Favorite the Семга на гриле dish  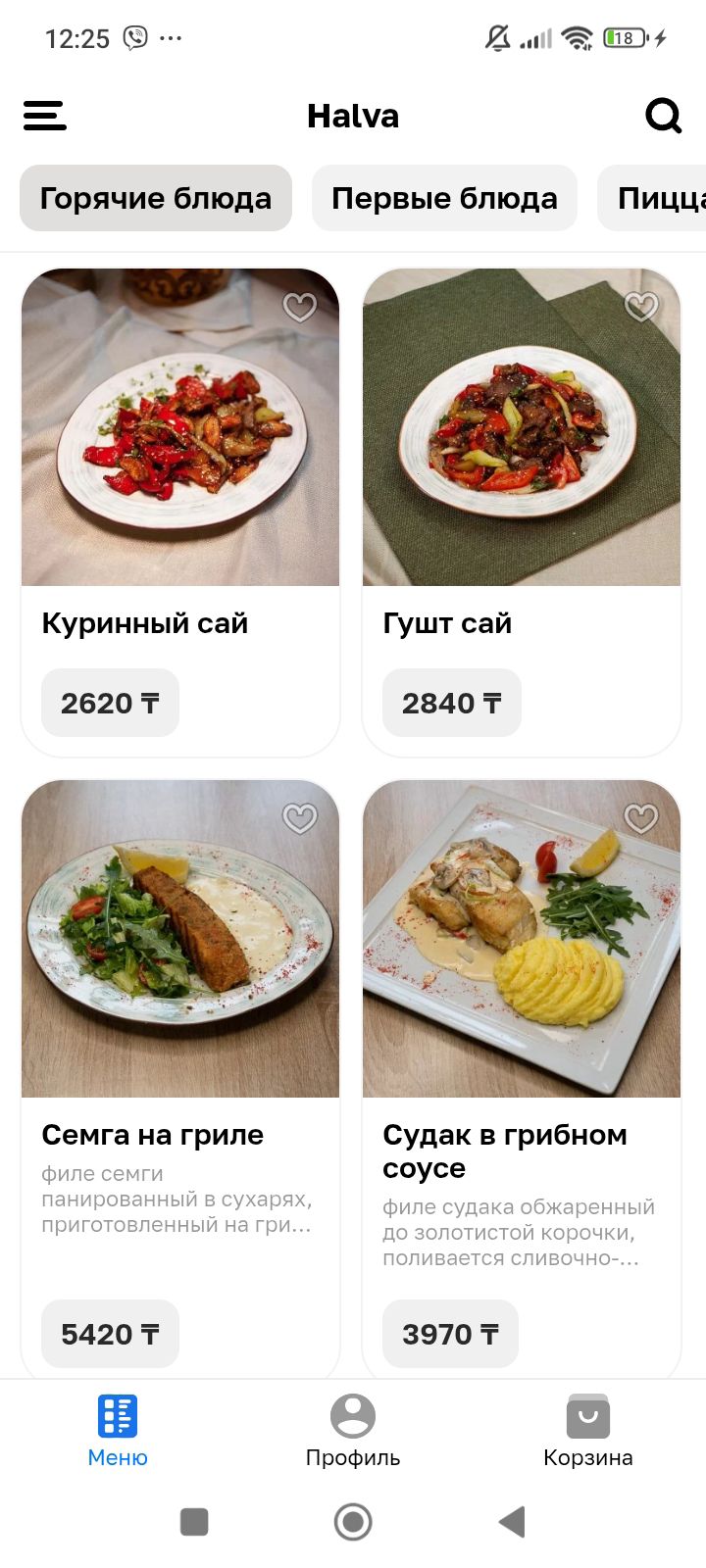tap(299, 818)
